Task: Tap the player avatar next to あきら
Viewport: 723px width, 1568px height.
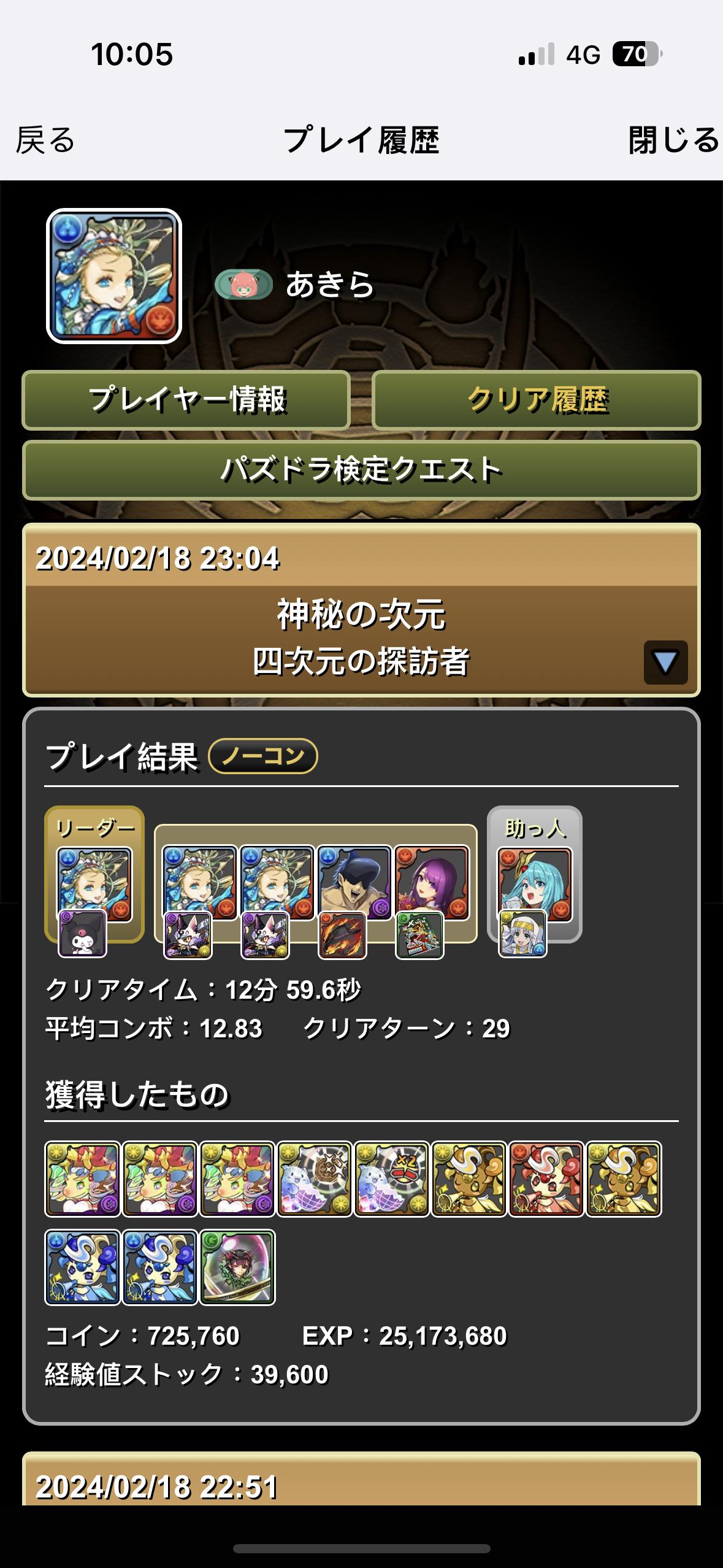Action: (114, 276)
